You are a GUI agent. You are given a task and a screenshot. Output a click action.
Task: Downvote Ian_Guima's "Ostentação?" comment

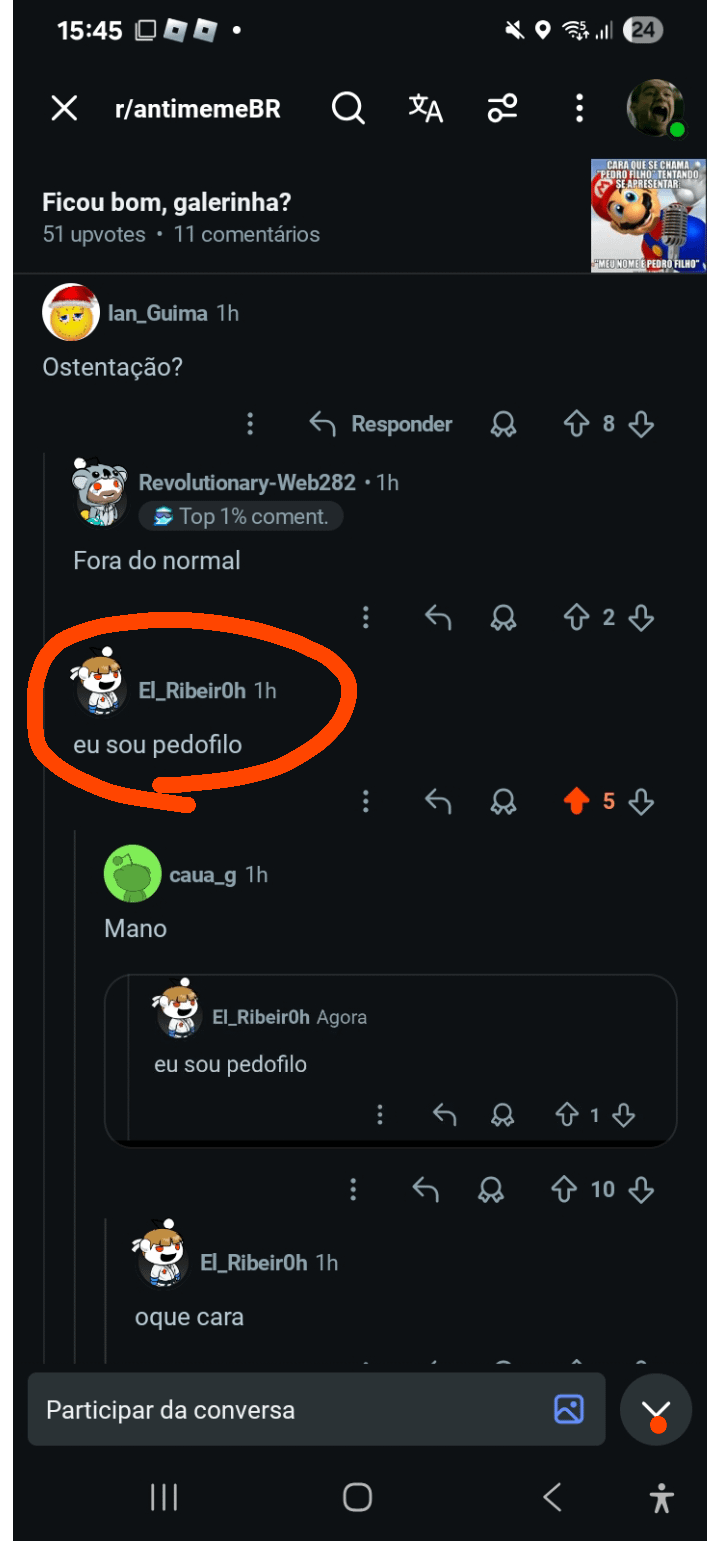[x=641, y=424]
